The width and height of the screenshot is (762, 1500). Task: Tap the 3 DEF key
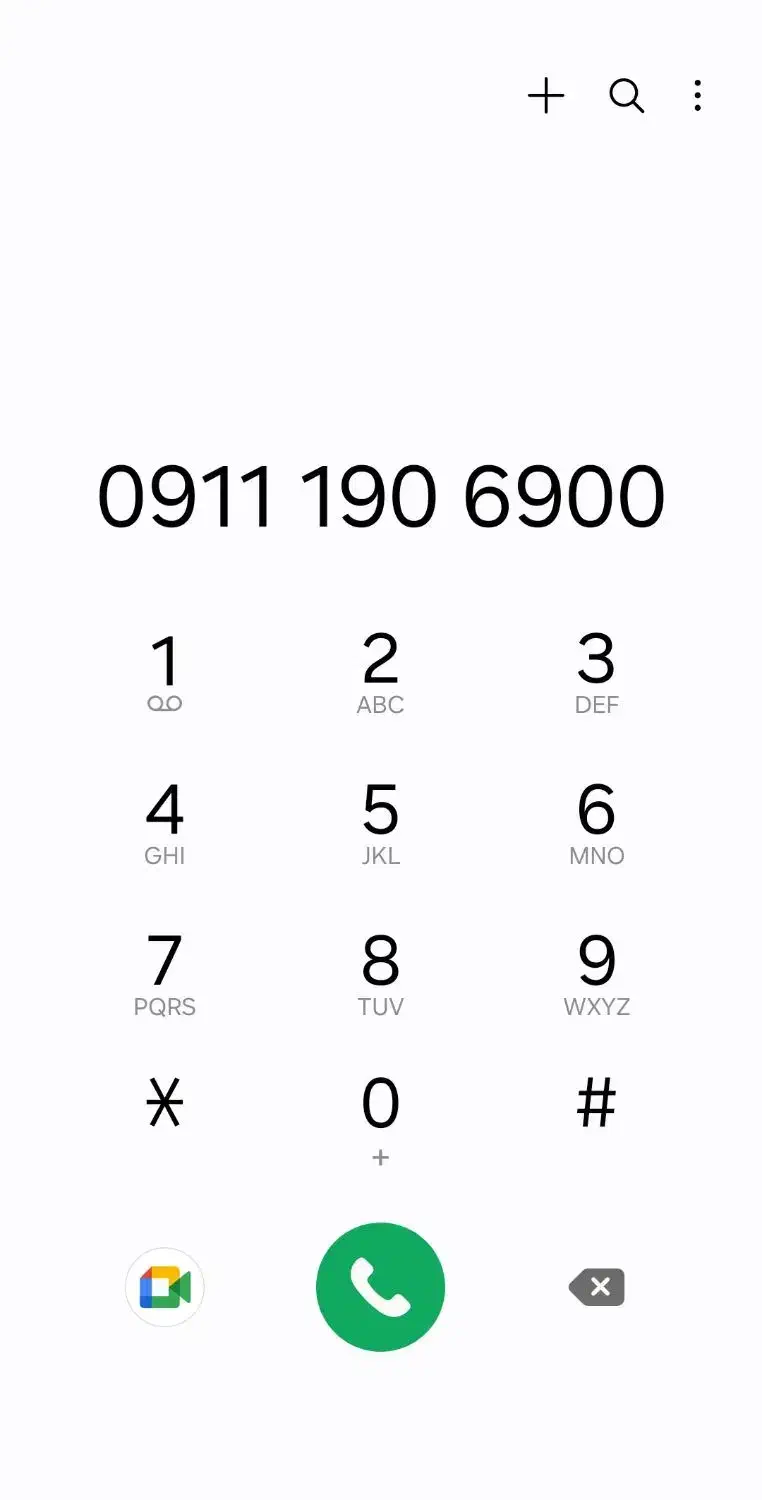click(596, 672)
